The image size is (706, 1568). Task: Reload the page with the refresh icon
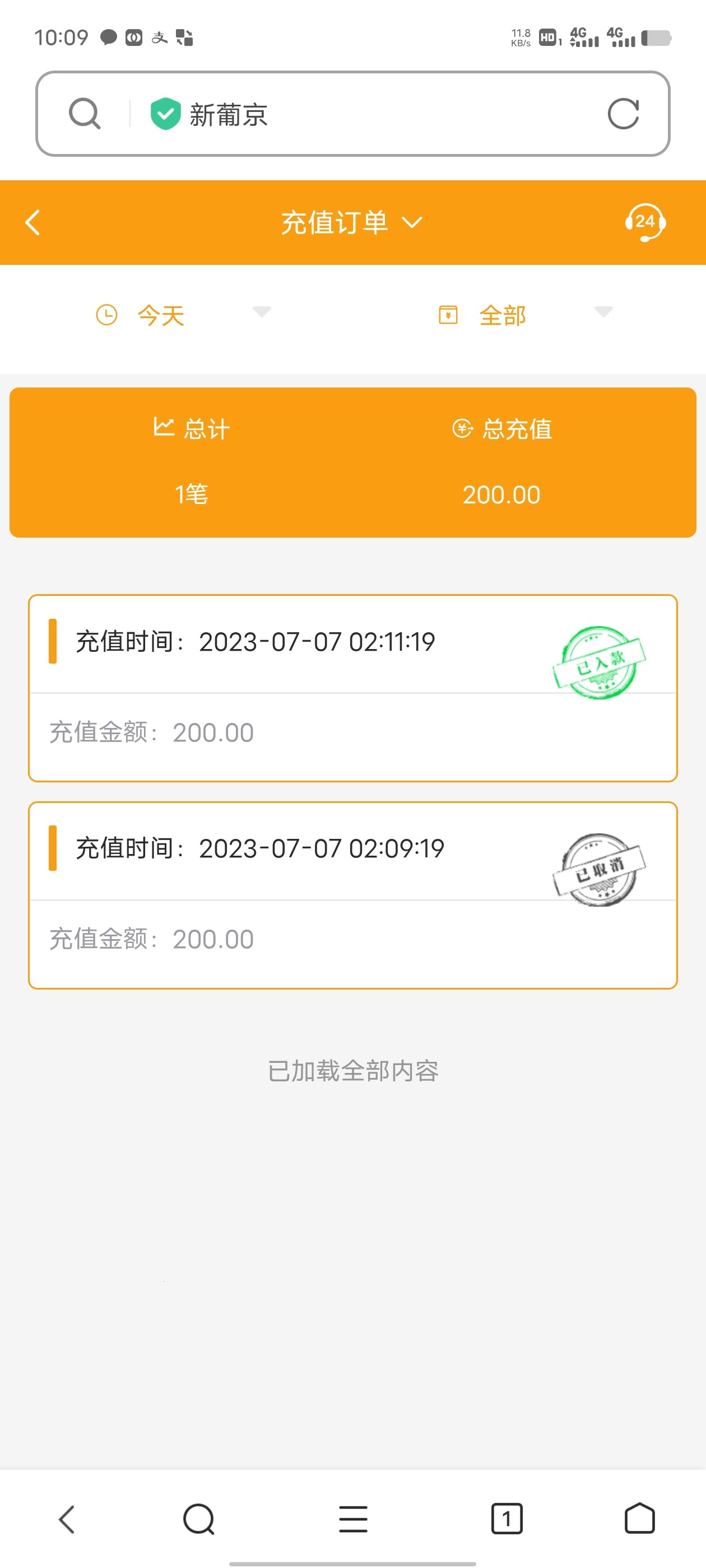pos(623,114)
